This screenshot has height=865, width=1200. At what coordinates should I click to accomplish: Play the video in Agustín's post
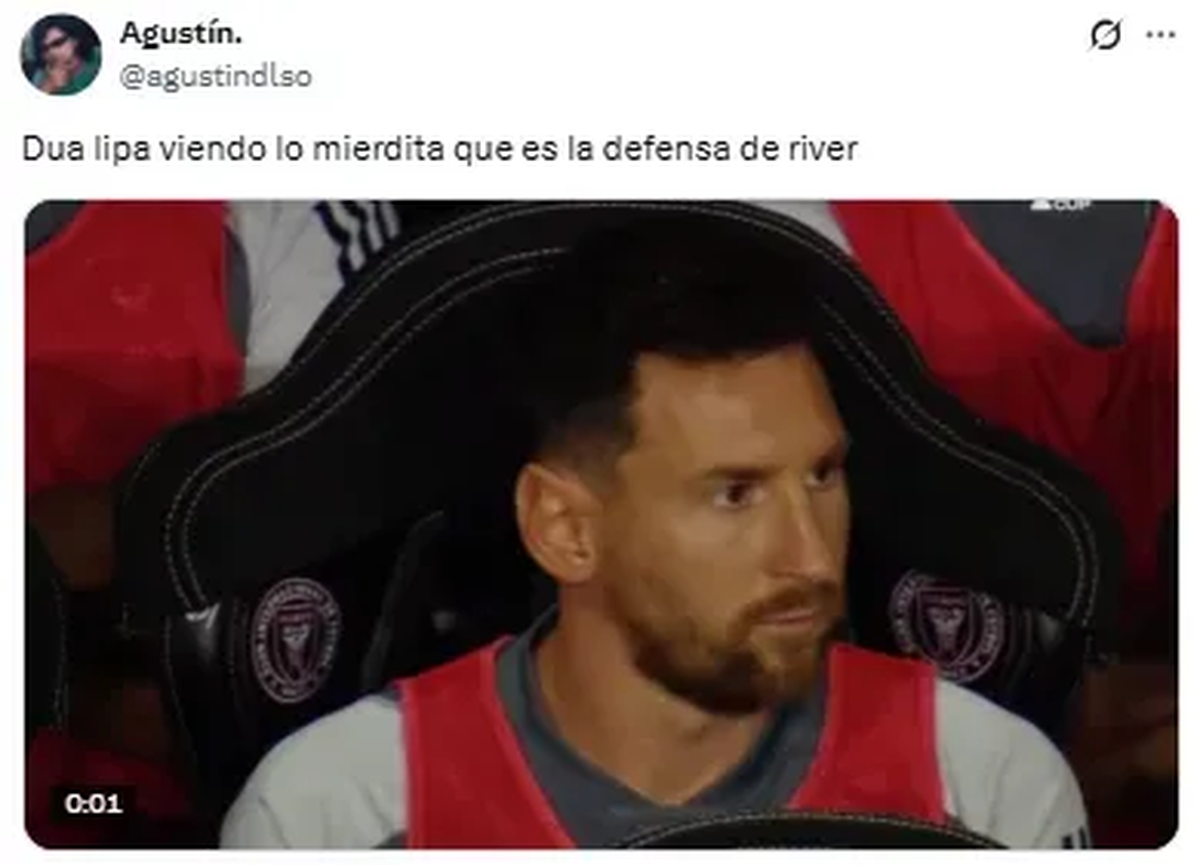click(x=600, y=524)
